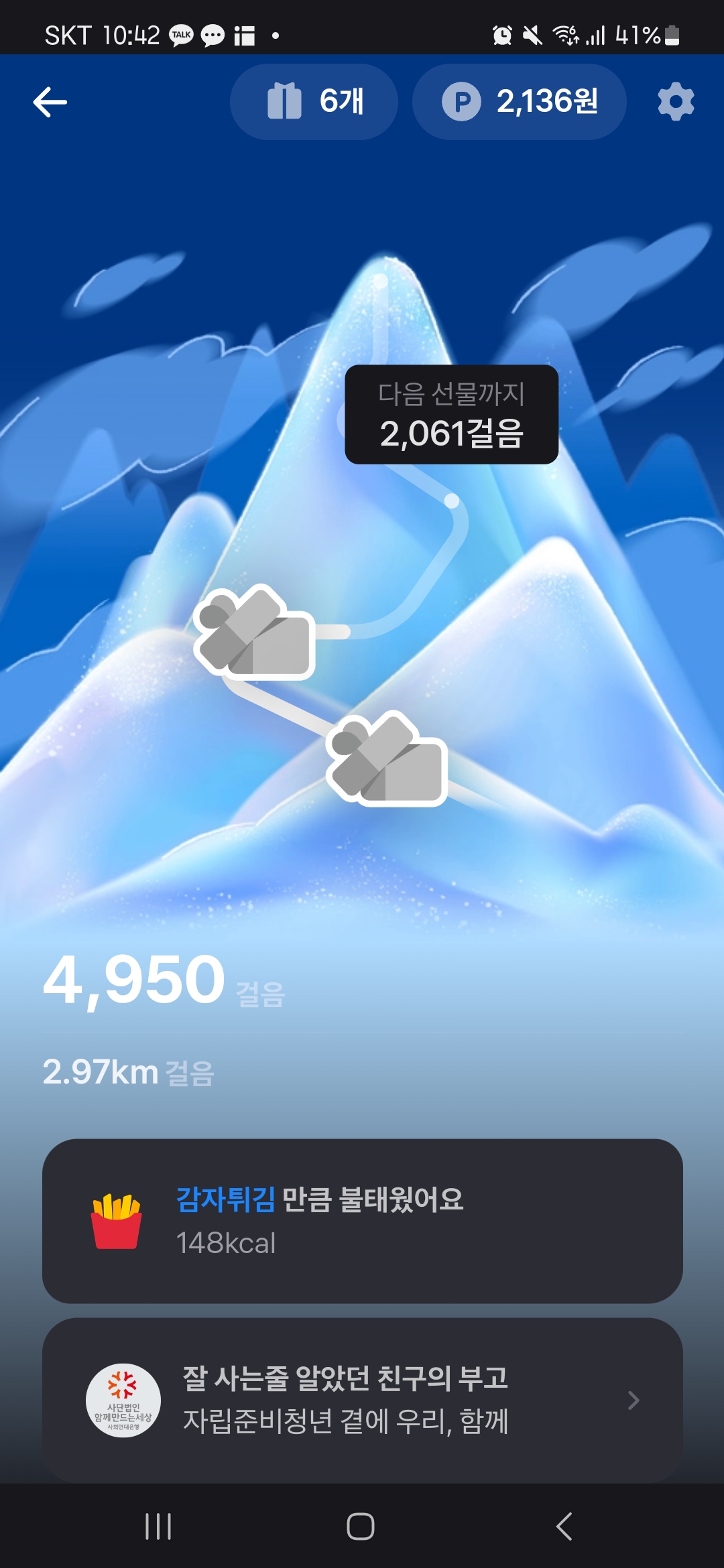Open recent apps from navigation bar

(x=158, y=1527)
